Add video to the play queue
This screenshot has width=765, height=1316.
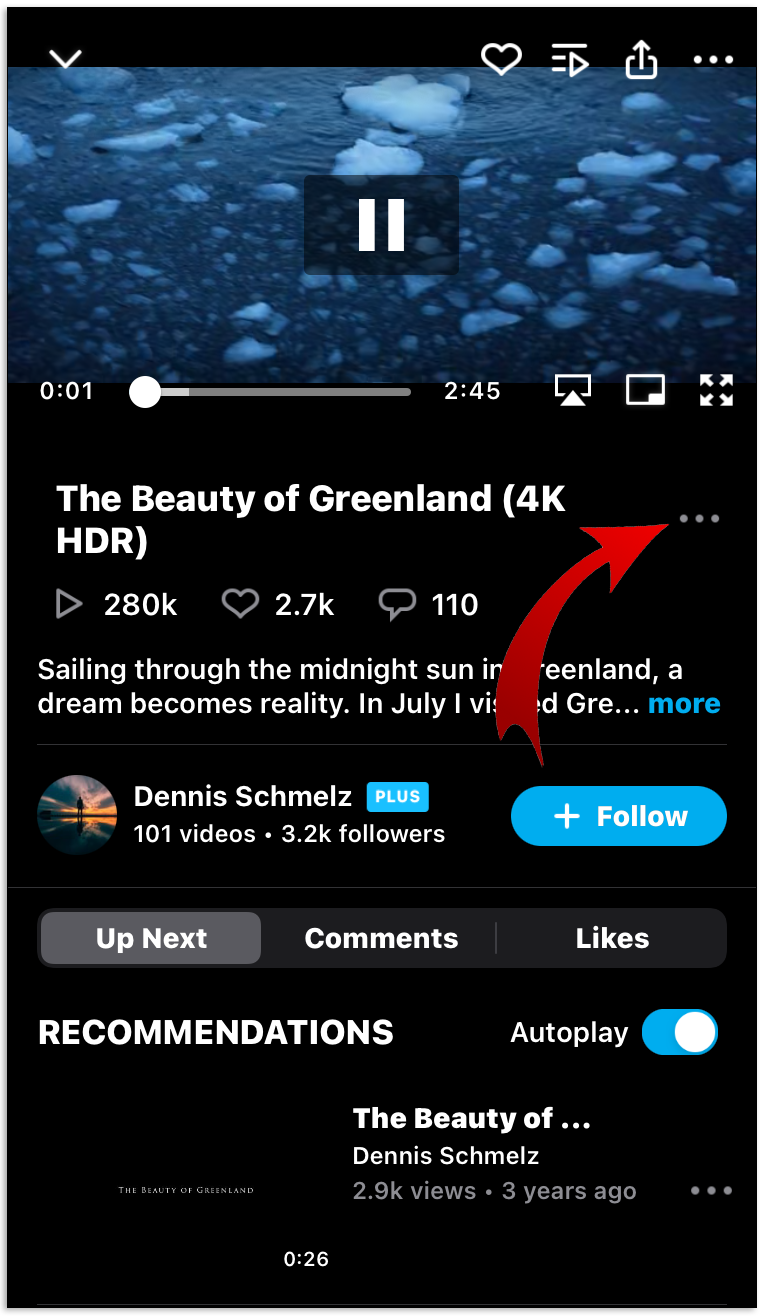(570, 60)
